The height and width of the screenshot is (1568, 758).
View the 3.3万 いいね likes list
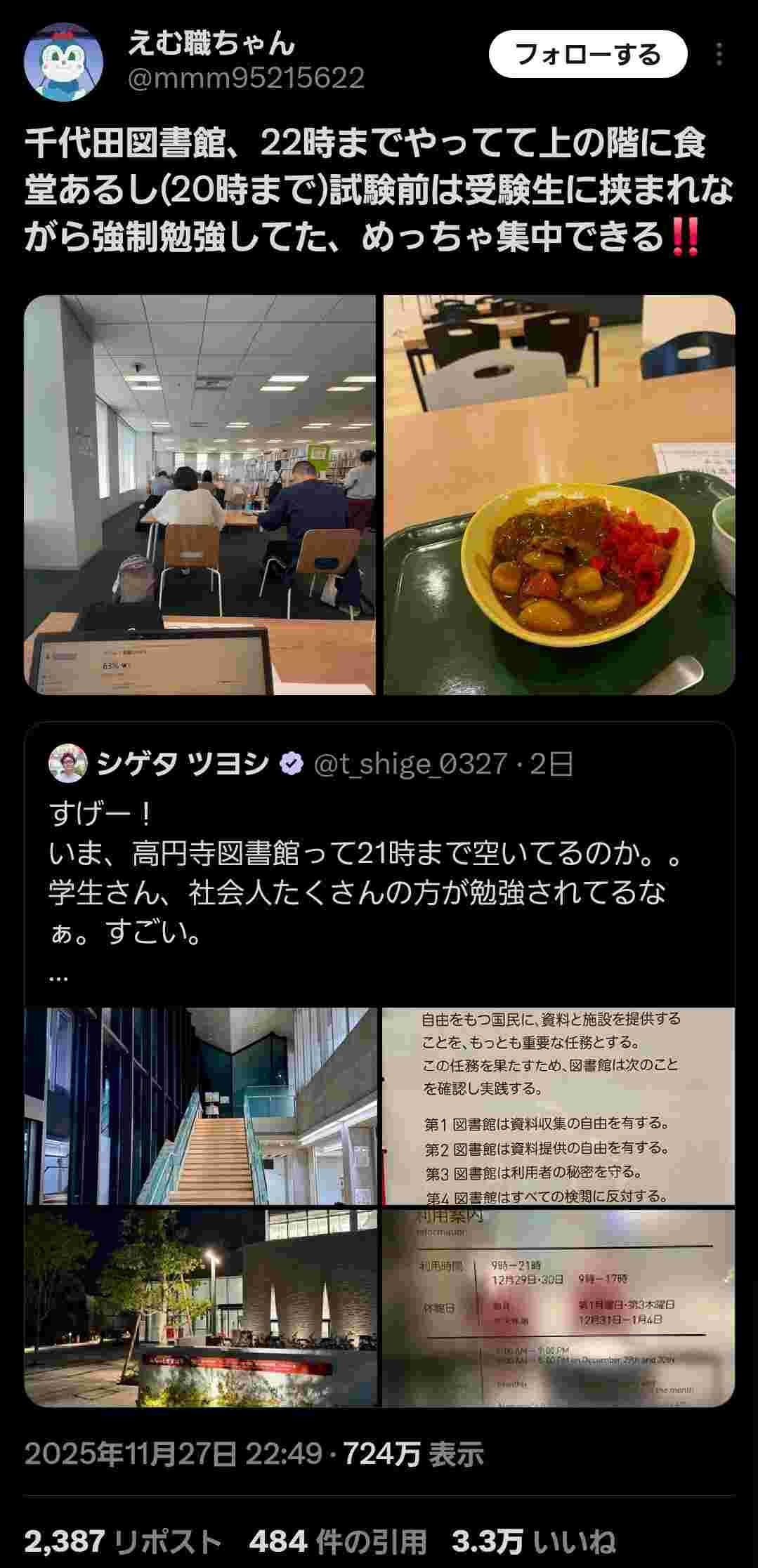pyautogui.click(x=534, y=1541)
